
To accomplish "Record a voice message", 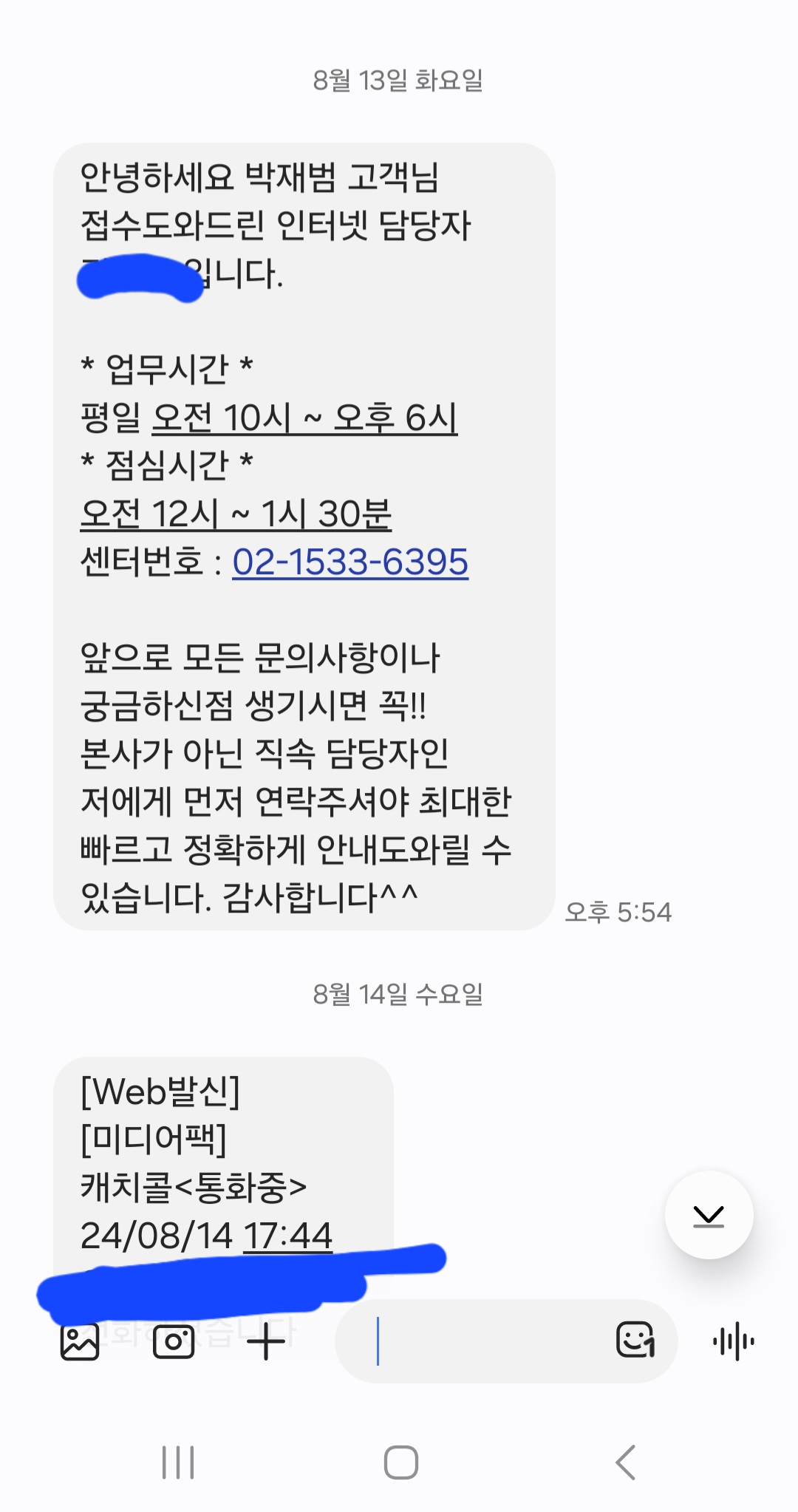I will 734,1341.
